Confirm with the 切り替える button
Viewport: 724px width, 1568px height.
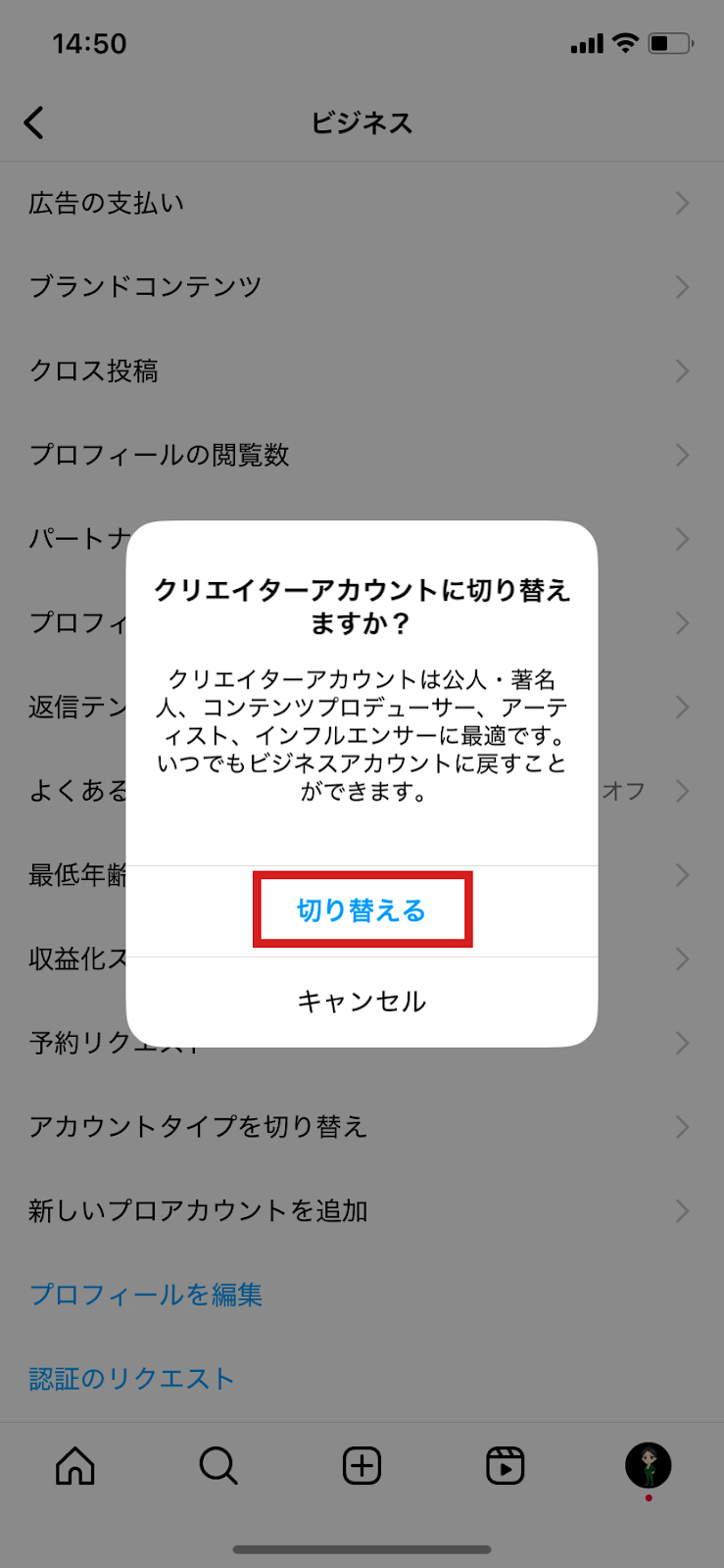[x=362, y=910]
